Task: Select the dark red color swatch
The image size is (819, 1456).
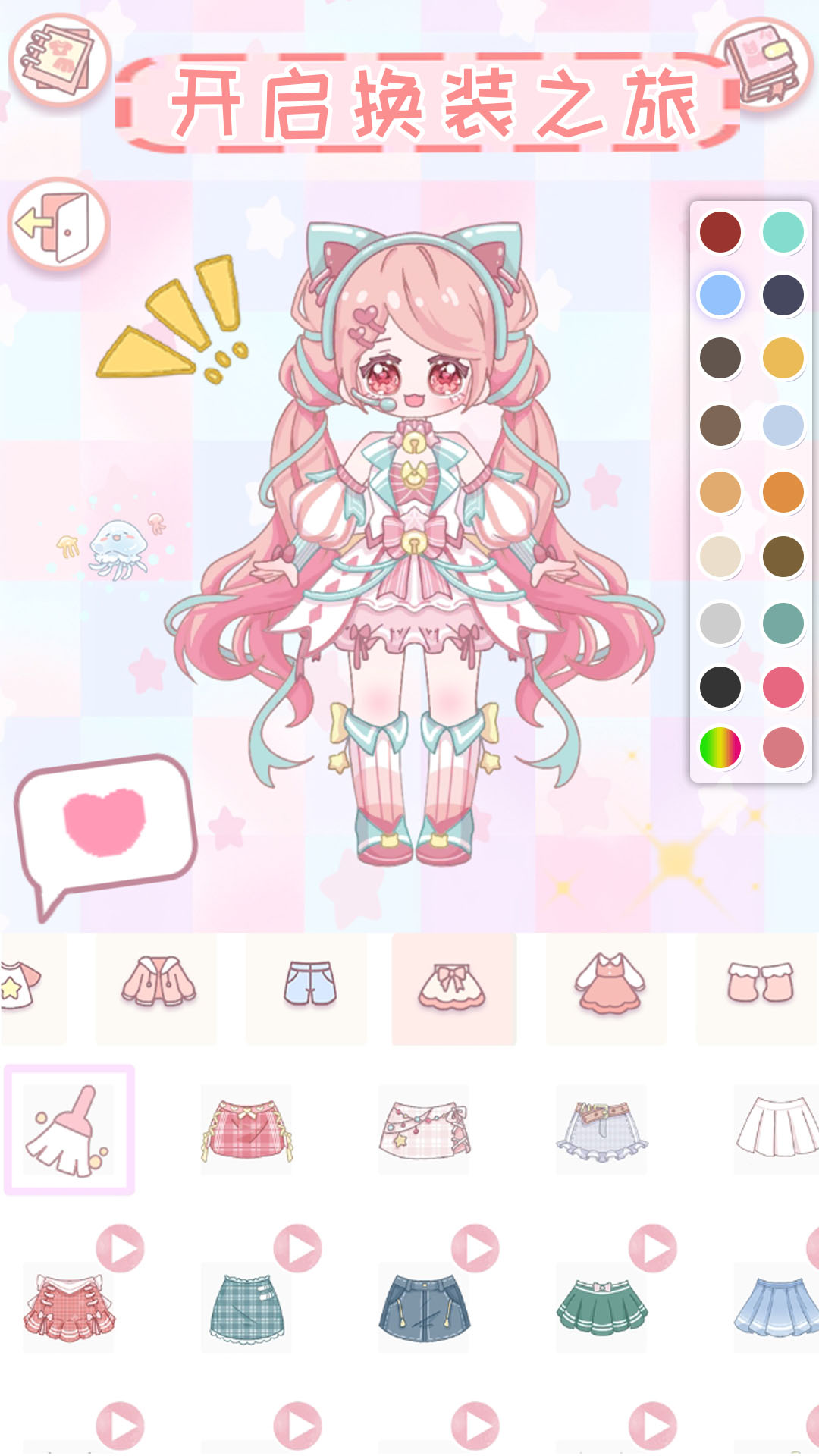Action: tap(720, 232)
